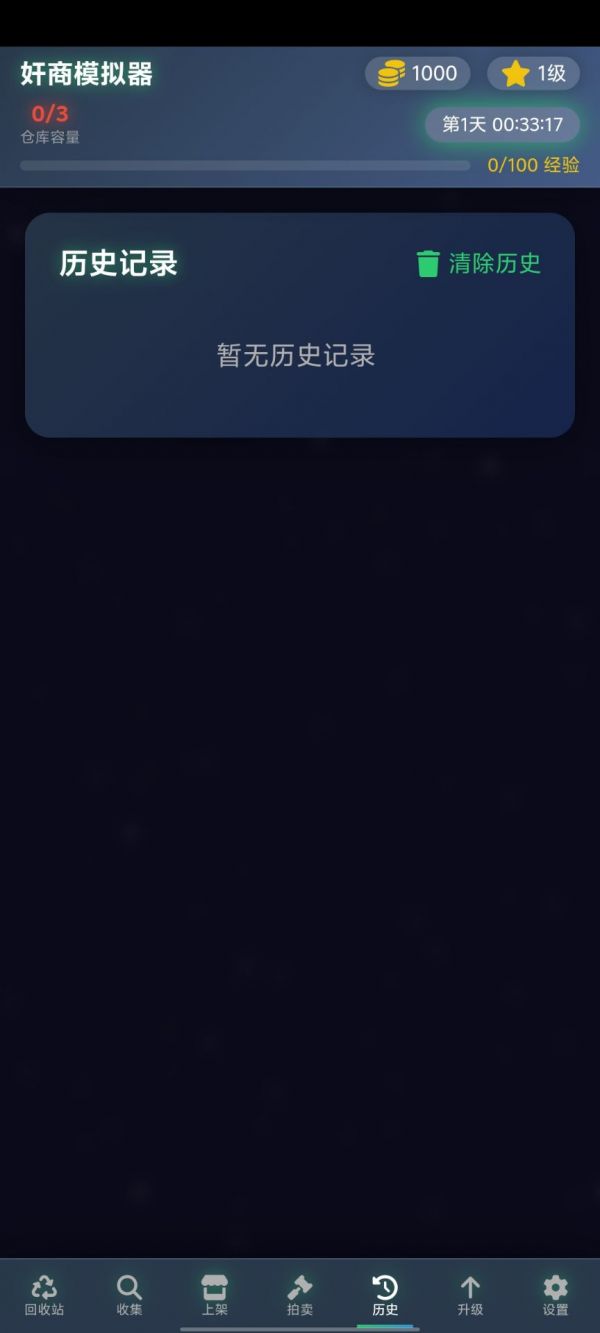This screenshot has width=600, height=1333.
Task: Open the 设置 settings tab
Action: (x=555, y=1295)
